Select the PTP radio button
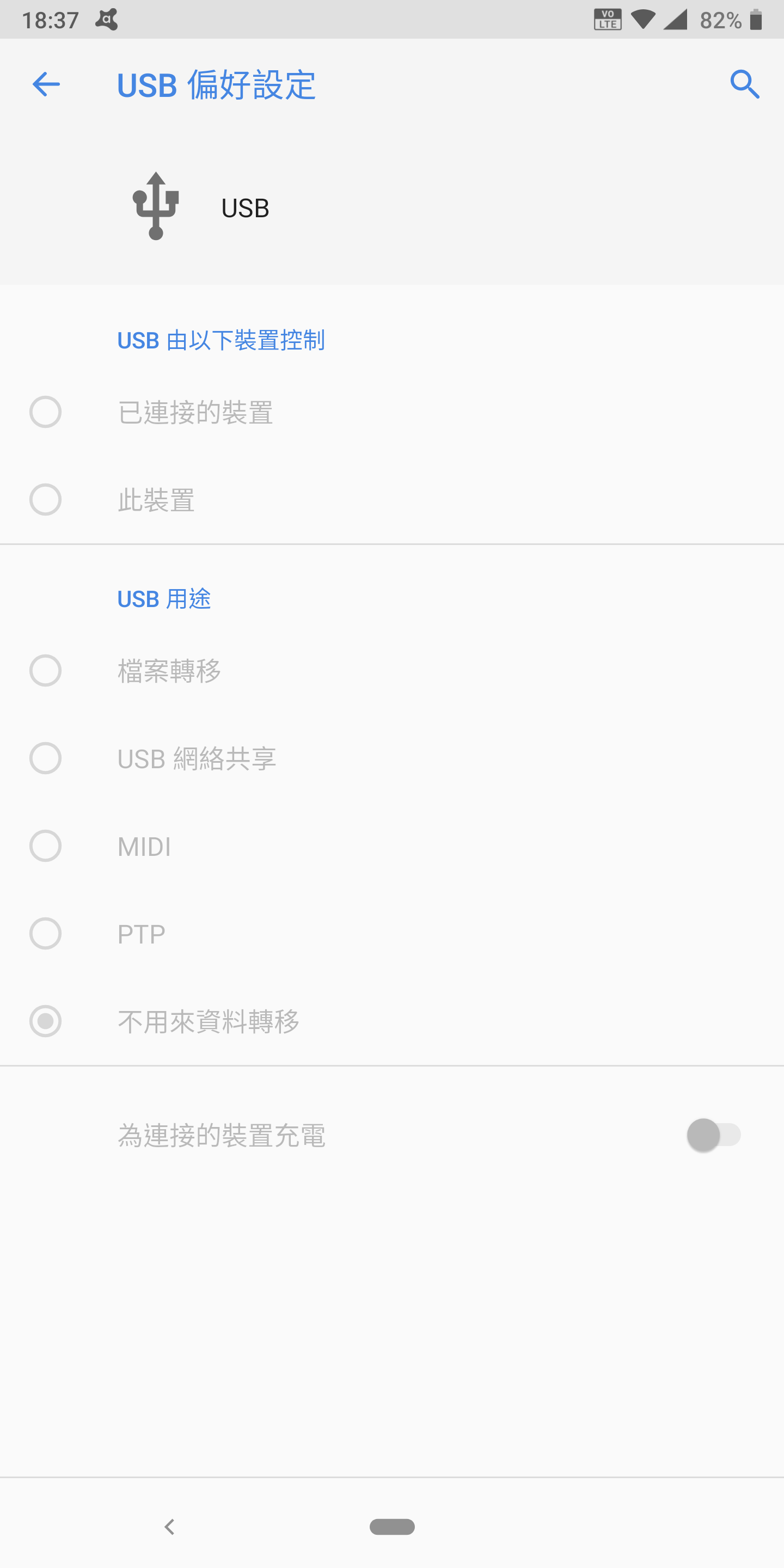Viewport: 784px width, 1568px height. pos(46,934)
